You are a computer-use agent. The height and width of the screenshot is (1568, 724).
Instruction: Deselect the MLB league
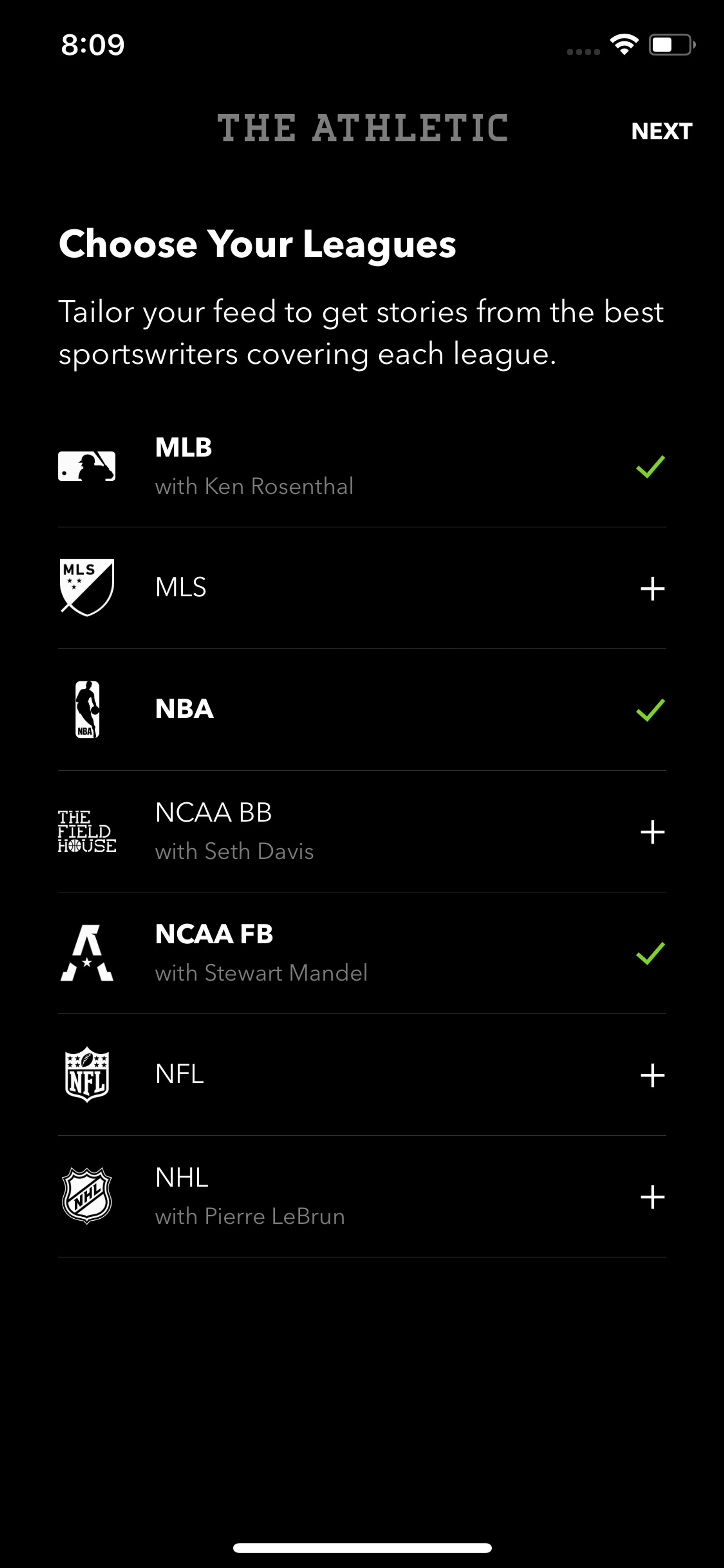[x=650, y=467]
